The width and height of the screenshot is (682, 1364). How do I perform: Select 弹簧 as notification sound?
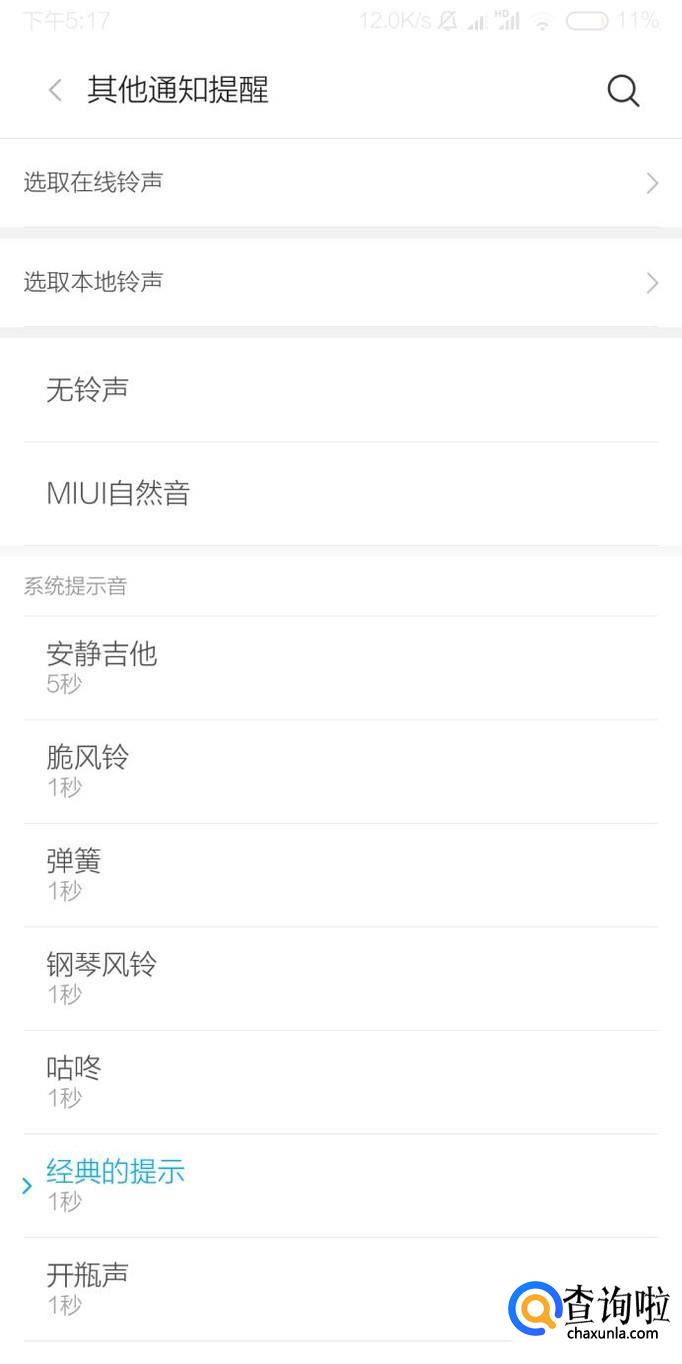[x=340, y=875]
